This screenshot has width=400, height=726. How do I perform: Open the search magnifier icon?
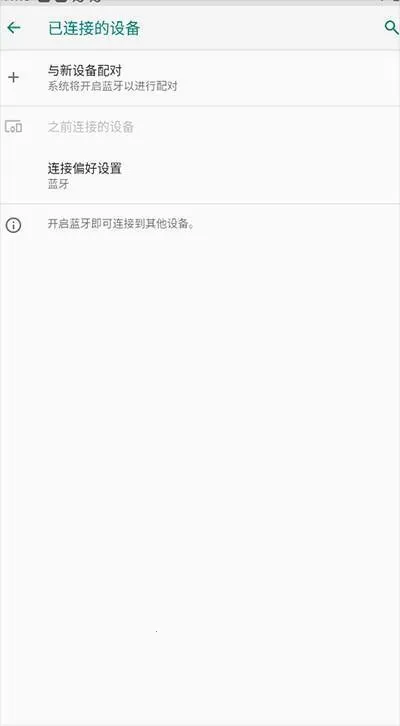point(391,27)
